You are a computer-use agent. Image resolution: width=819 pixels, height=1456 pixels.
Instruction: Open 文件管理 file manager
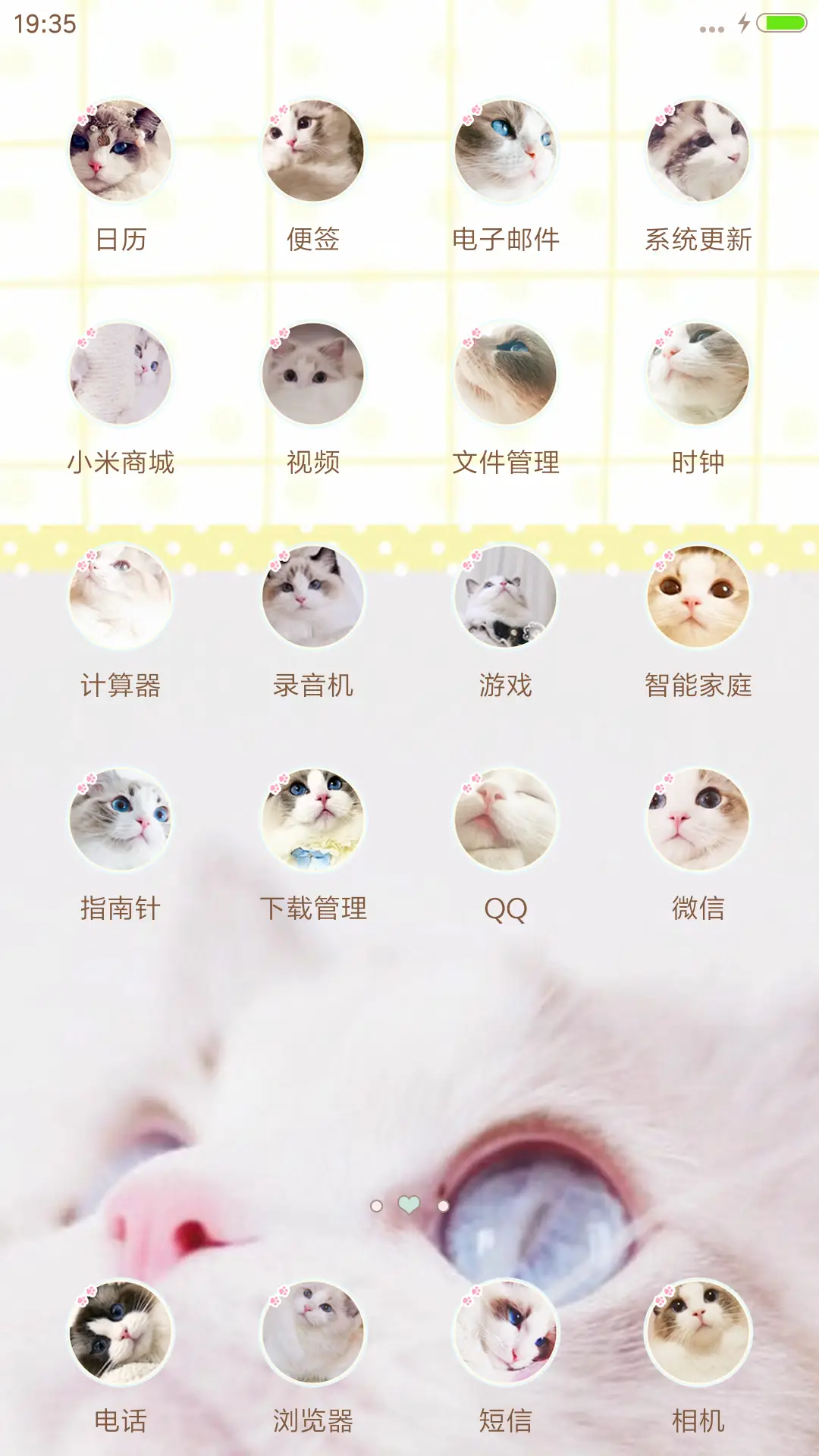coord(506,374)
